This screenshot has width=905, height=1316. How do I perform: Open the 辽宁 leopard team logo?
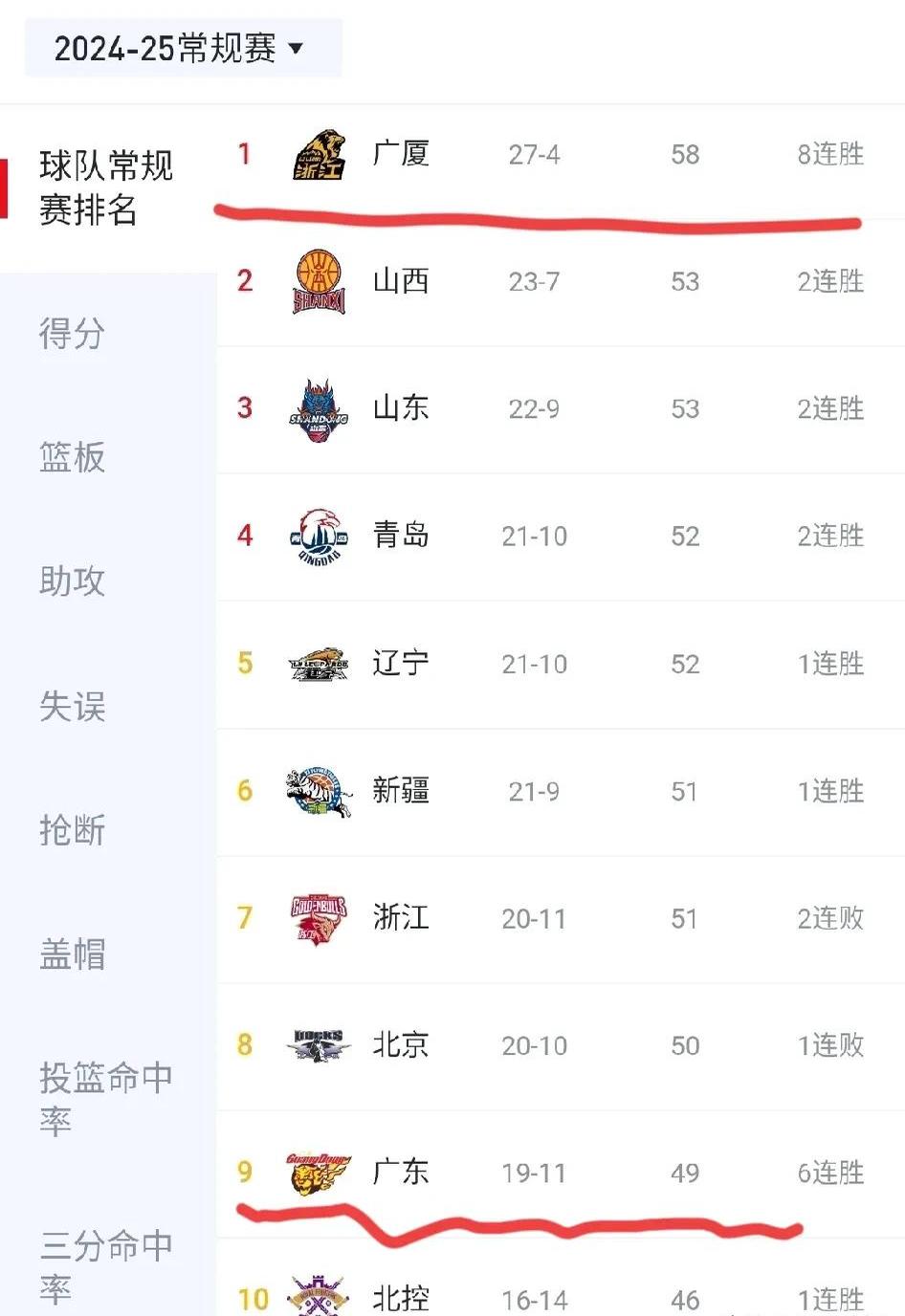[x=319, y=664]
